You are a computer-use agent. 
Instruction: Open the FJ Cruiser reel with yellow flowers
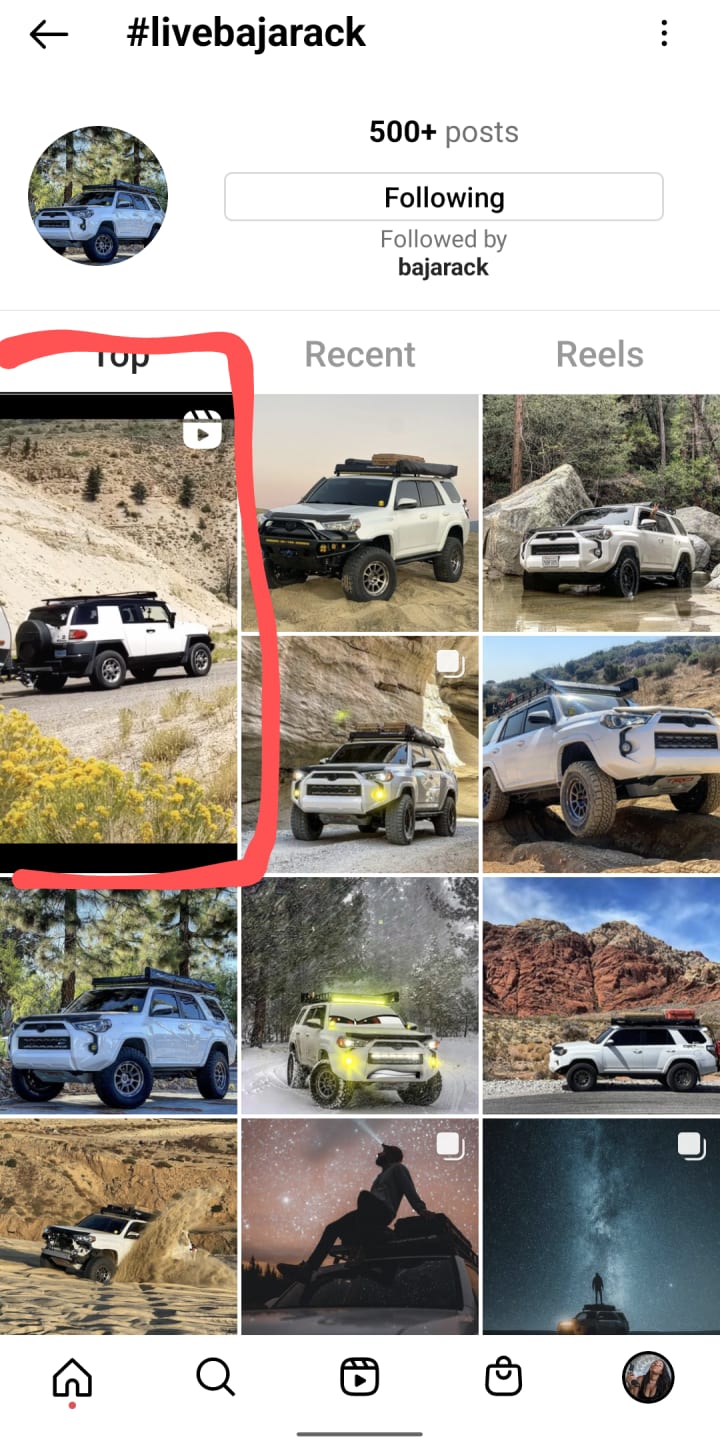[118, 632]
